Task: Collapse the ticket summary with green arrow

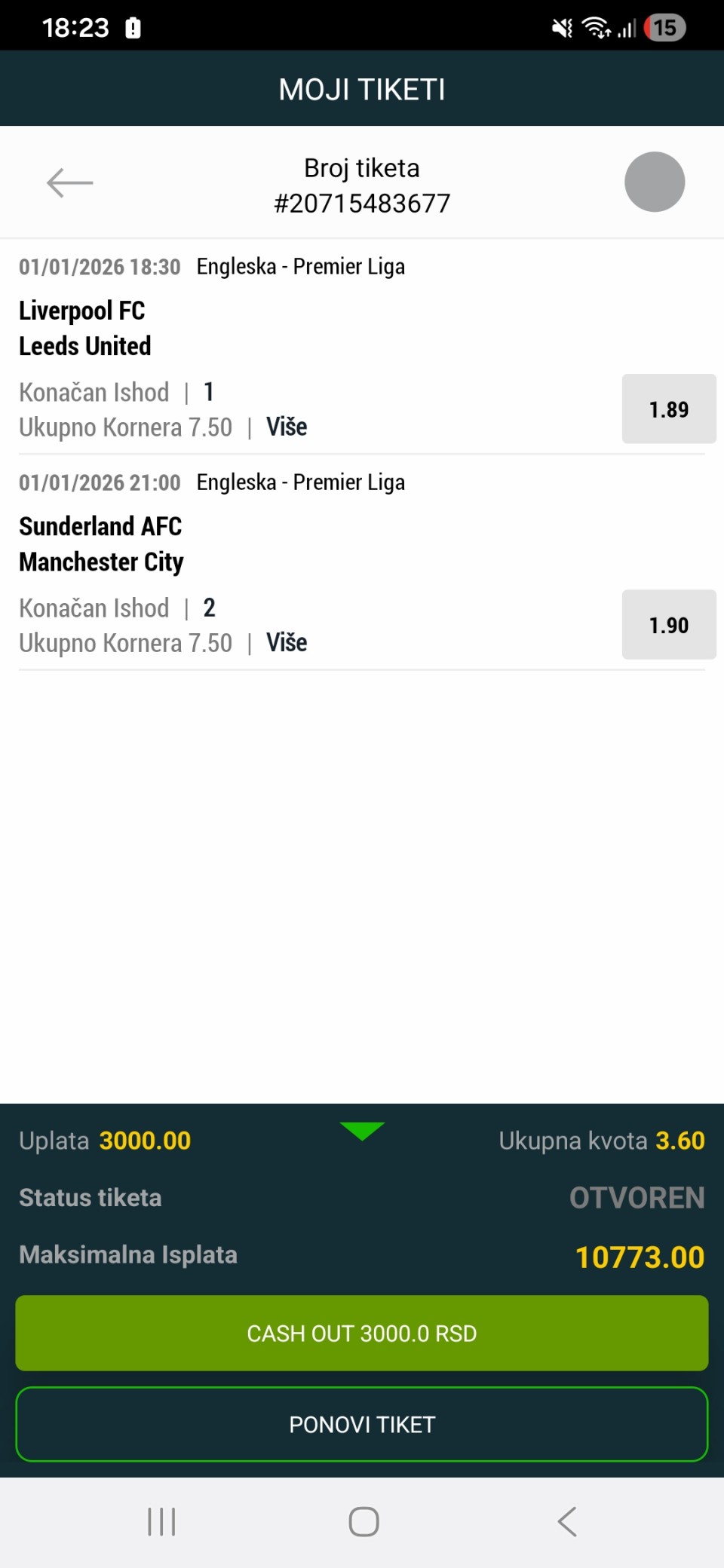Action: pyautogui.click(x=362, y=1131)
